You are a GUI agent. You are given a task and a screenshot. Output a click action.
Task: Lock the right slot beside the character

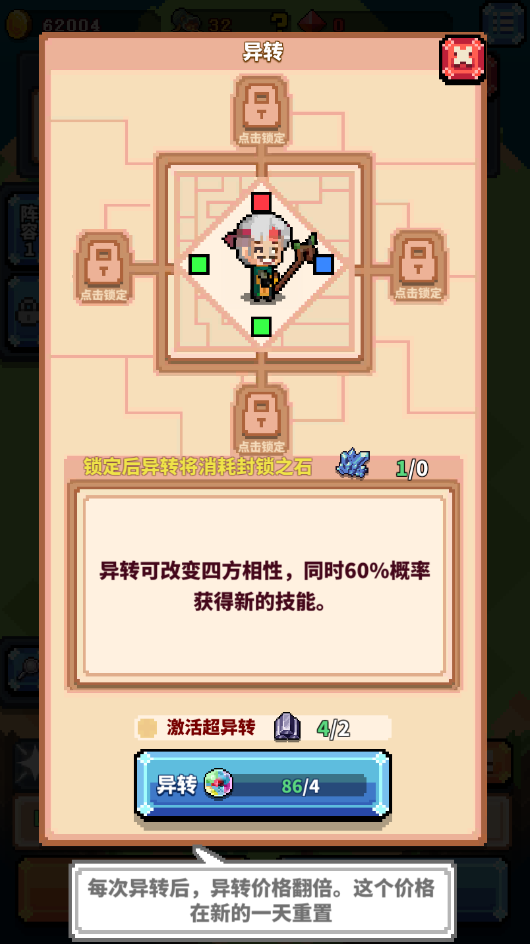418,266
